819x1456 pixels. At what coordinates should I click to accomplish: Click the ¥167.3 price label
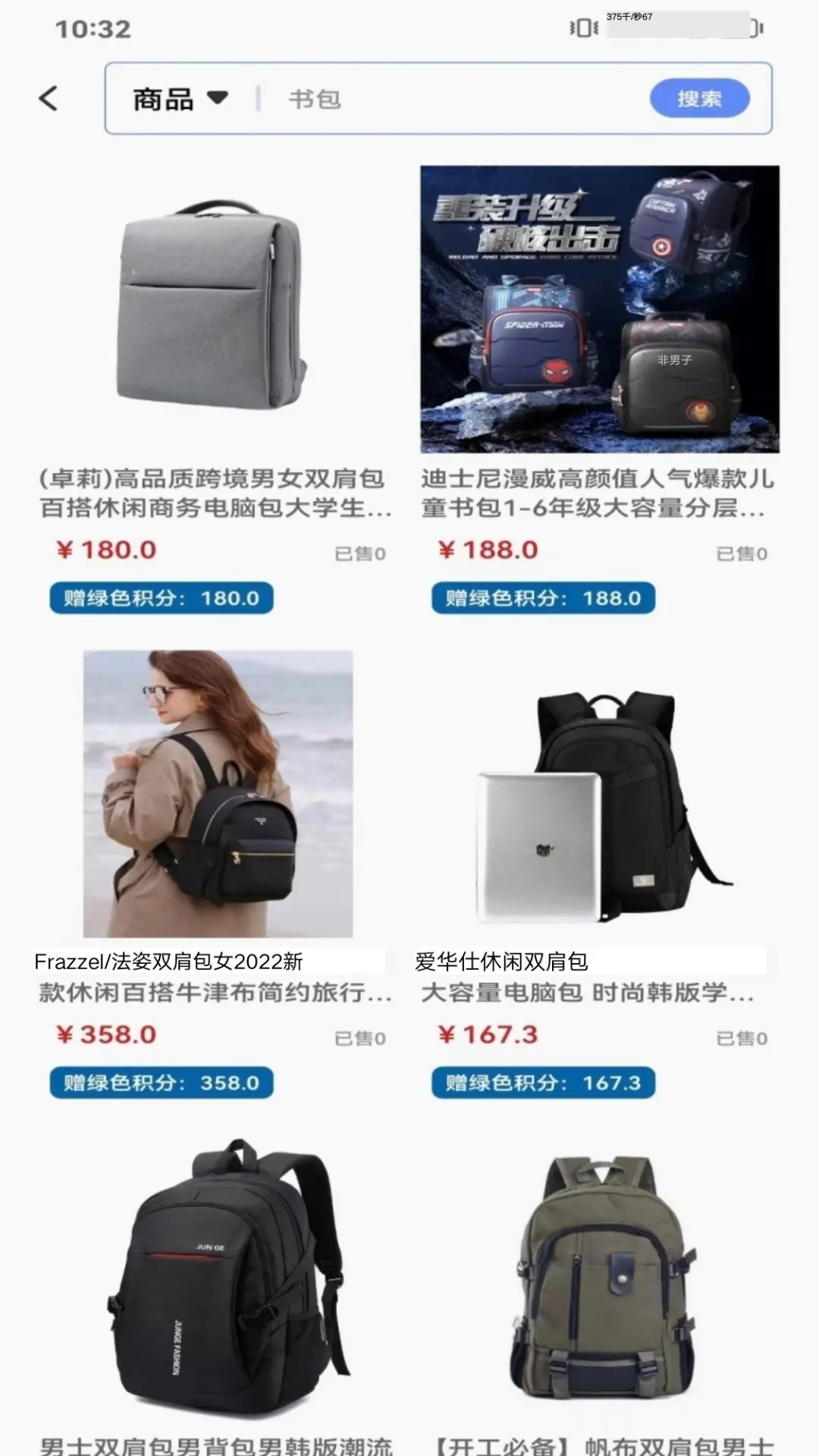click(488, 1034)
